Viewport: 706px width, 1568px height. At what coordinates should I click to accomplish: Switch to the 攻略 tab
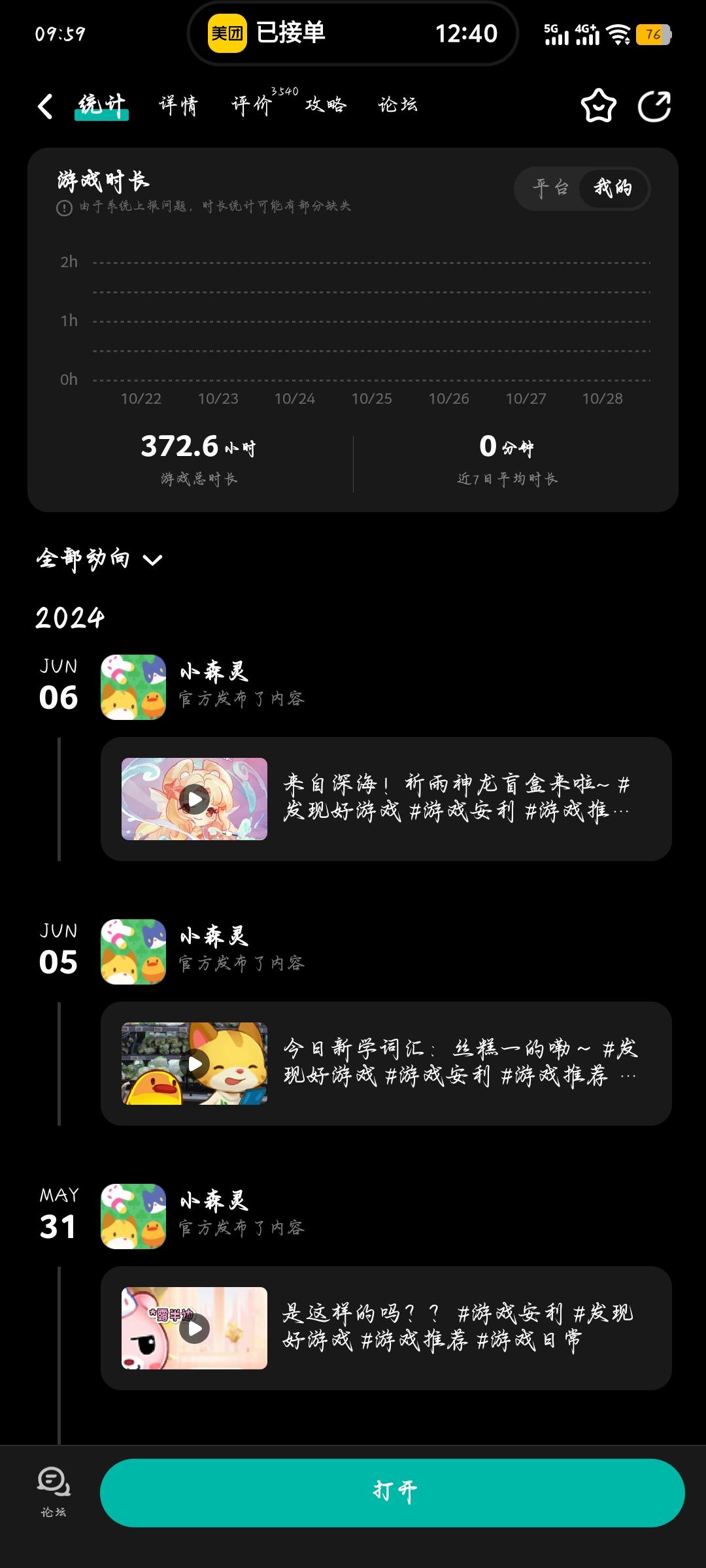(325, 105)
